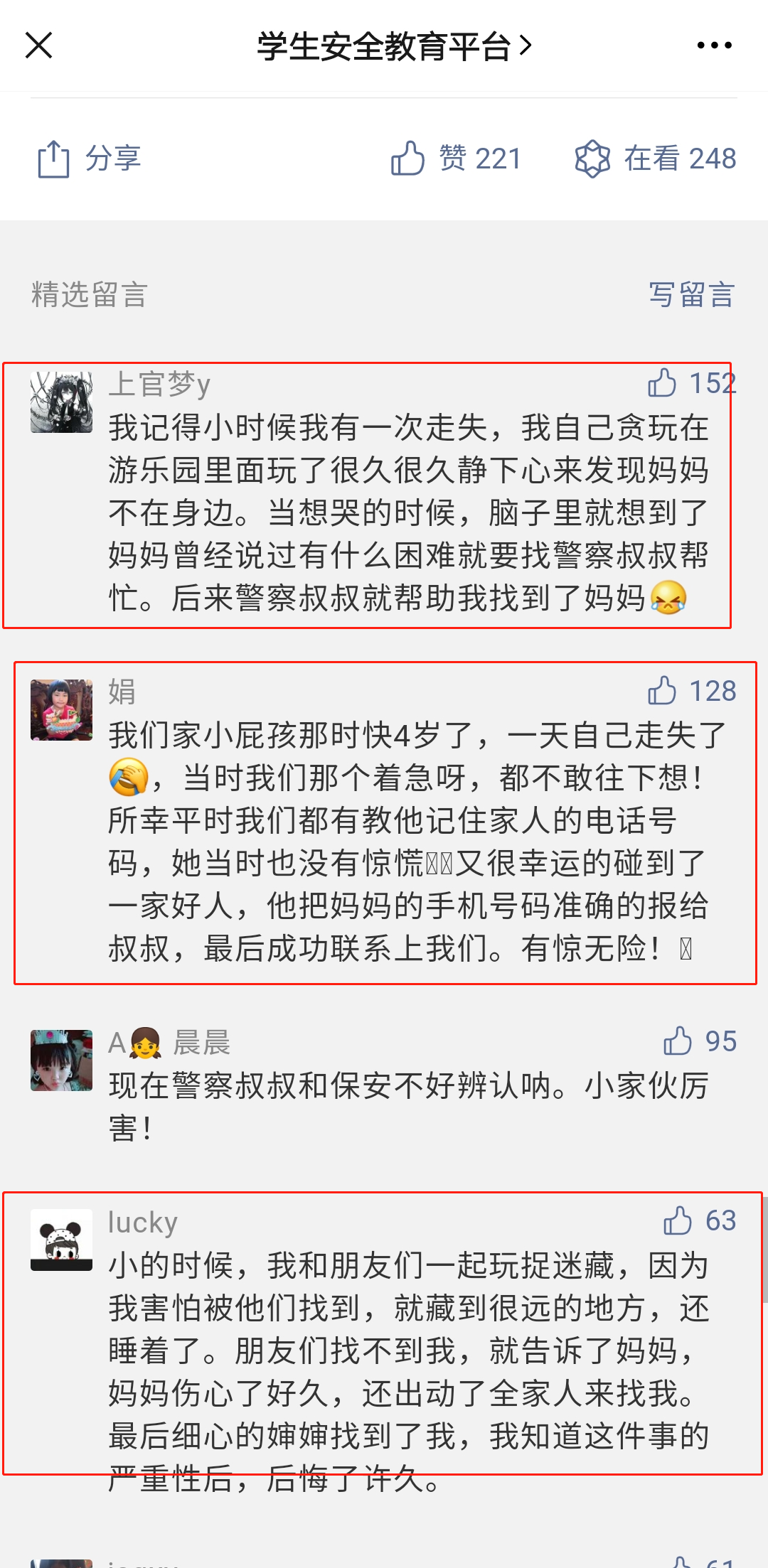The height and width of the screenshot is (1568, 768).
Task: Mark article as 在看
Action: (656, 159)
